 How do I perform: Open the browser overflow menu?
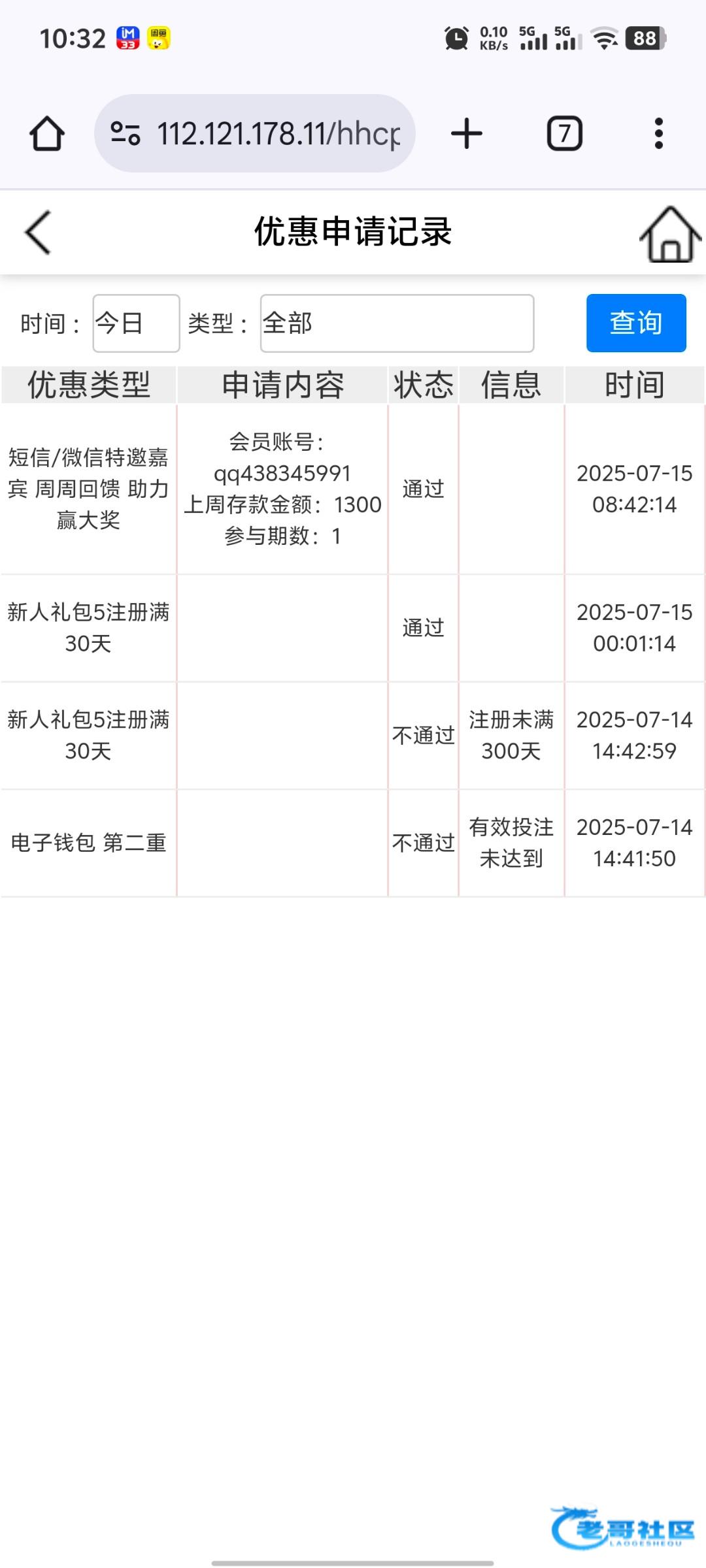pos(659,133)
